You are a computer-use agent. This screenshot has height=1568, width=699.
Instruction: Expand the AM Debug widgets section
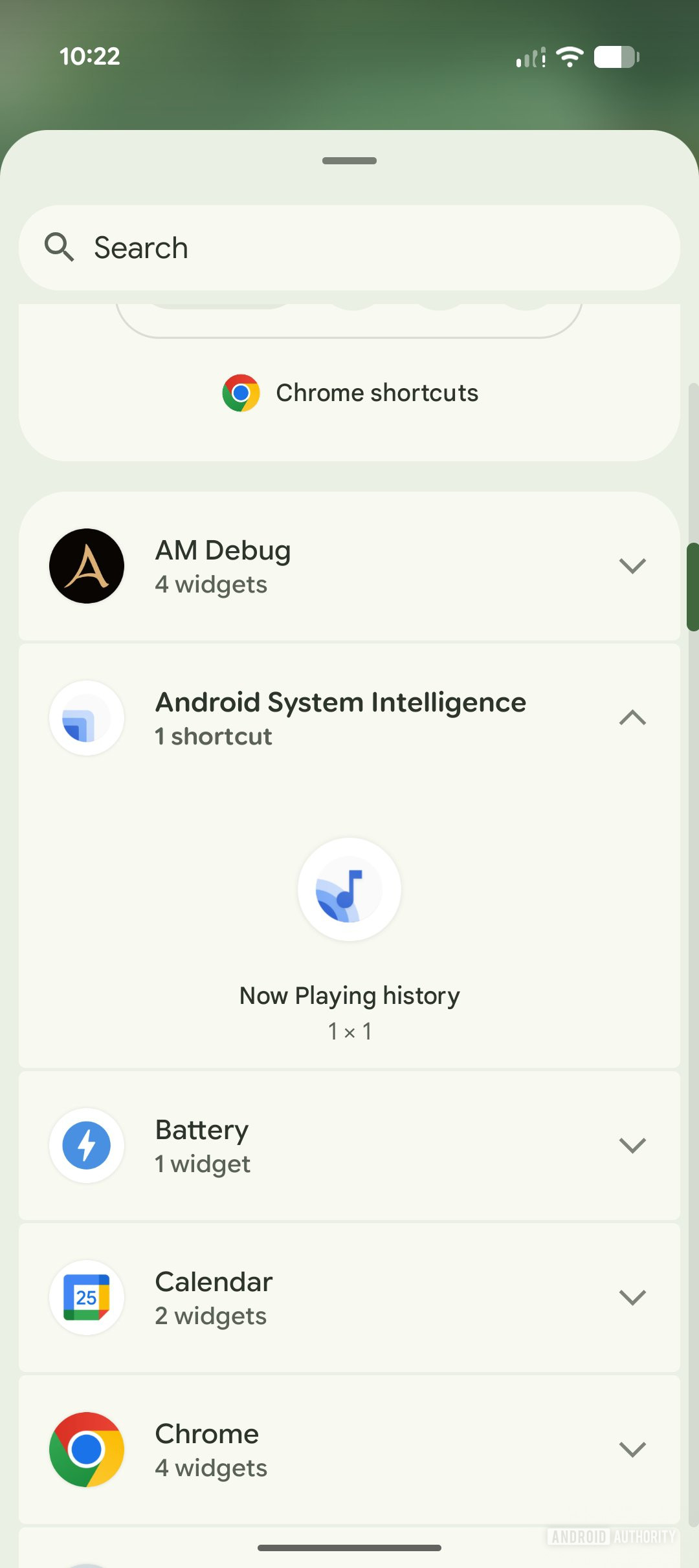click(632, 566)
